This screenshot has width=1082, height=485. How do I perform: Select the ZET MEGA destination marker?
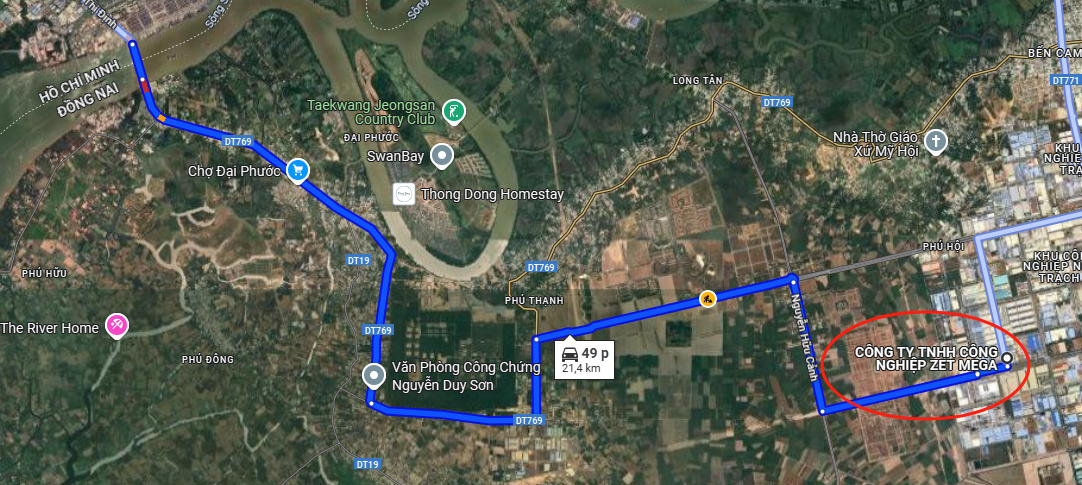pyautogui.click(x=1007, y=359)
